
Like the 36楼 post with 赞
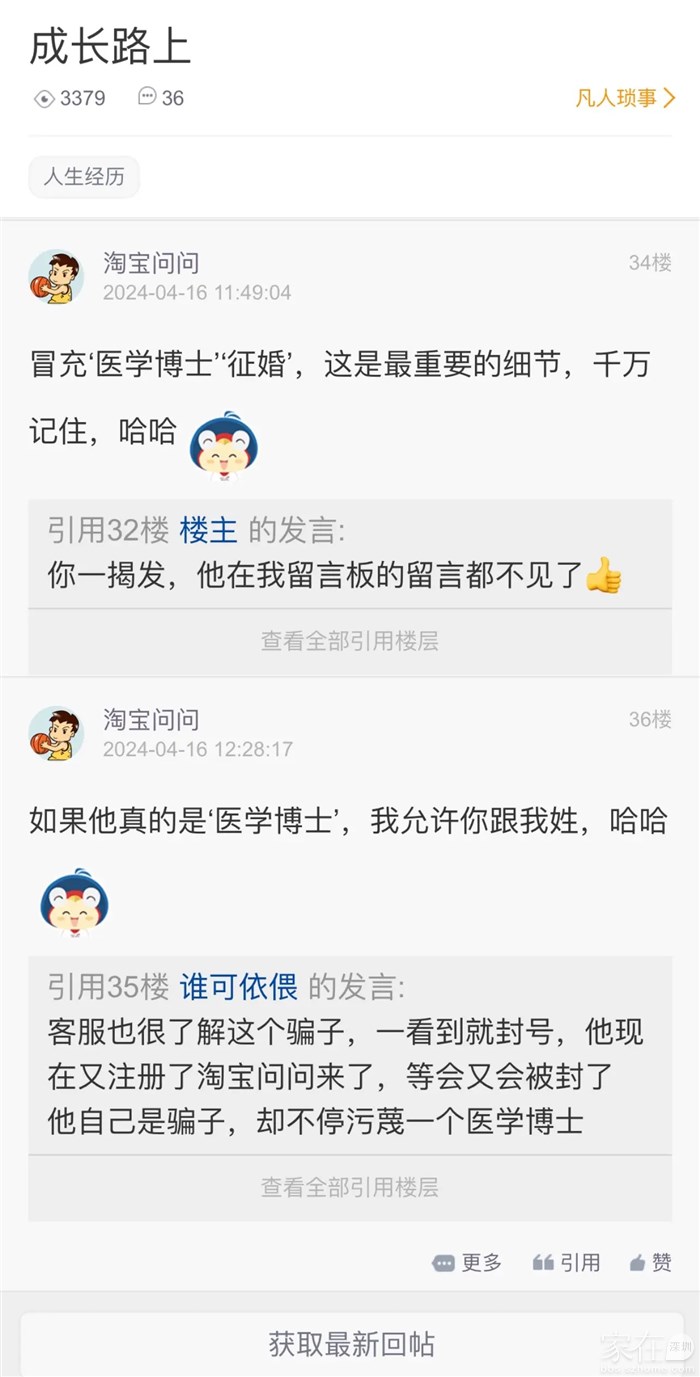[651, 1263]
